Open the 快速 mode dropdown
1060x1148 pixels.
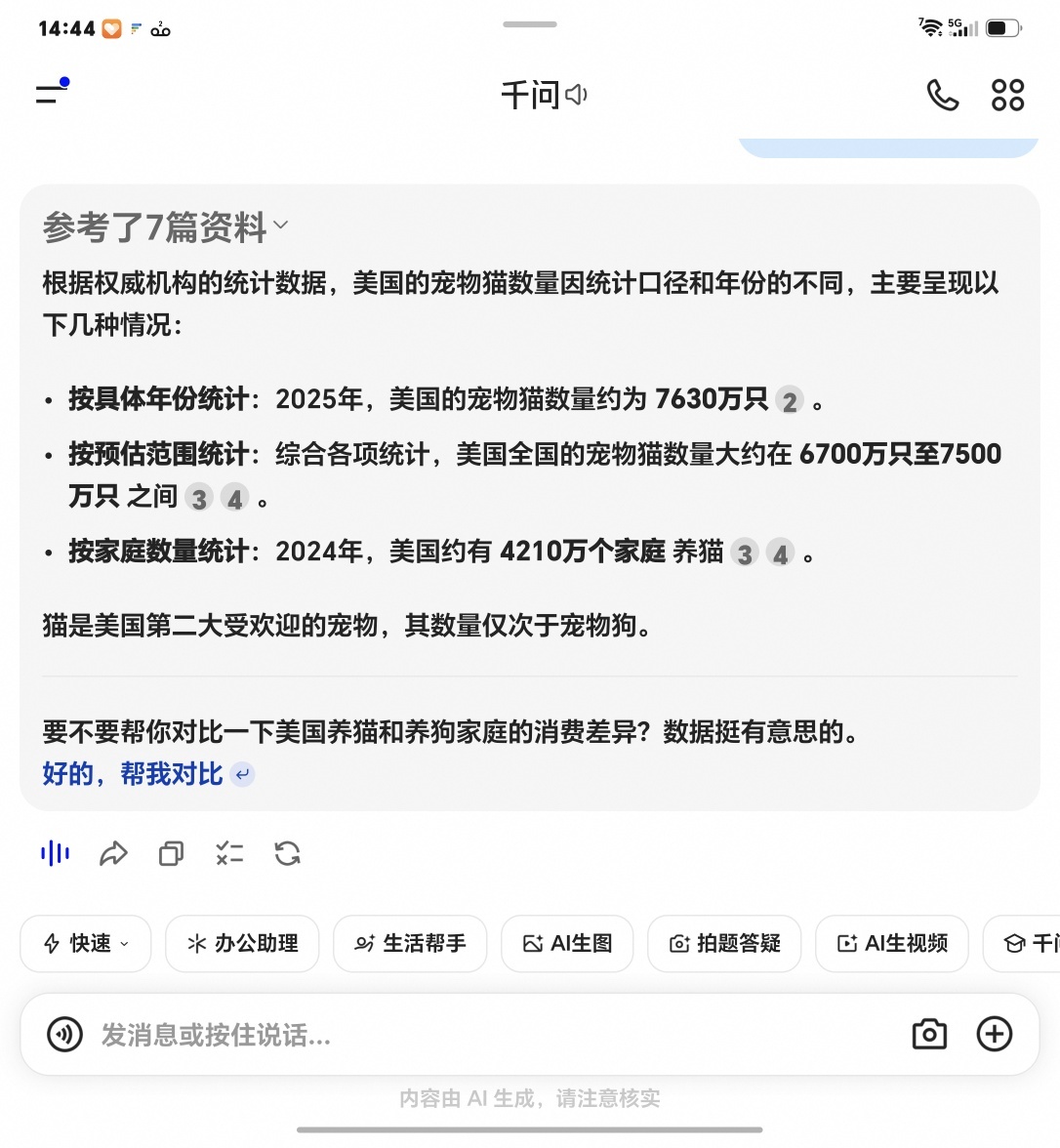point(86,944)
